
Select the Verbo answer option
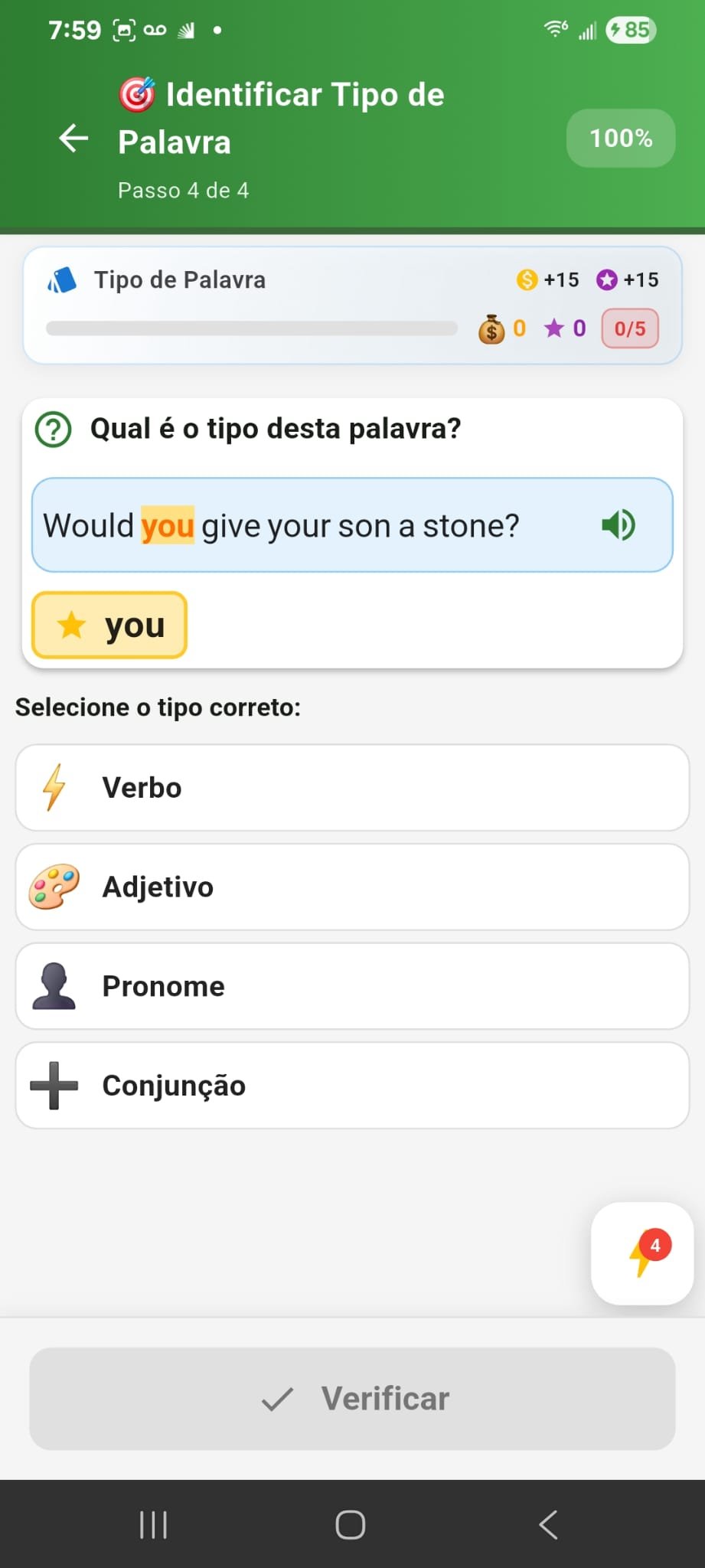tap(352, 787)
